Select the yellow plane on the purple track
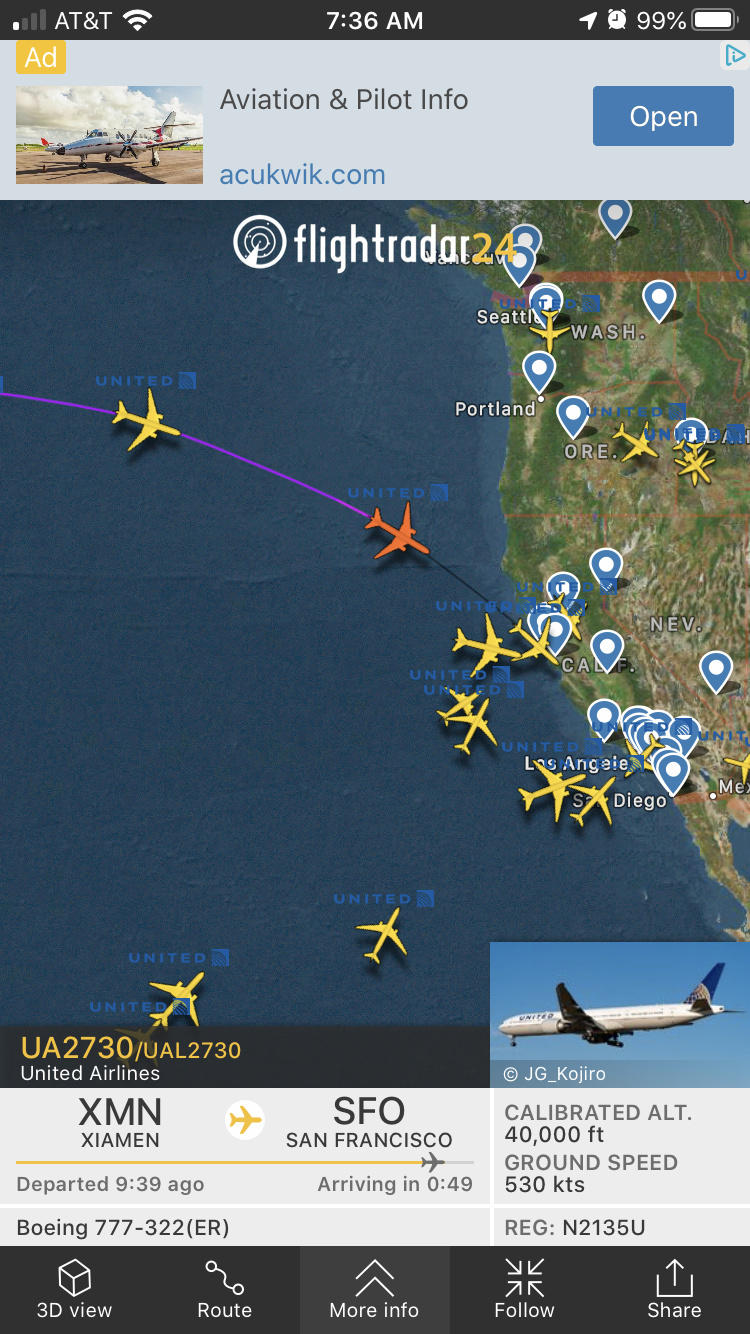Viewport: 750px width, 1334px height. click(146, 420)
